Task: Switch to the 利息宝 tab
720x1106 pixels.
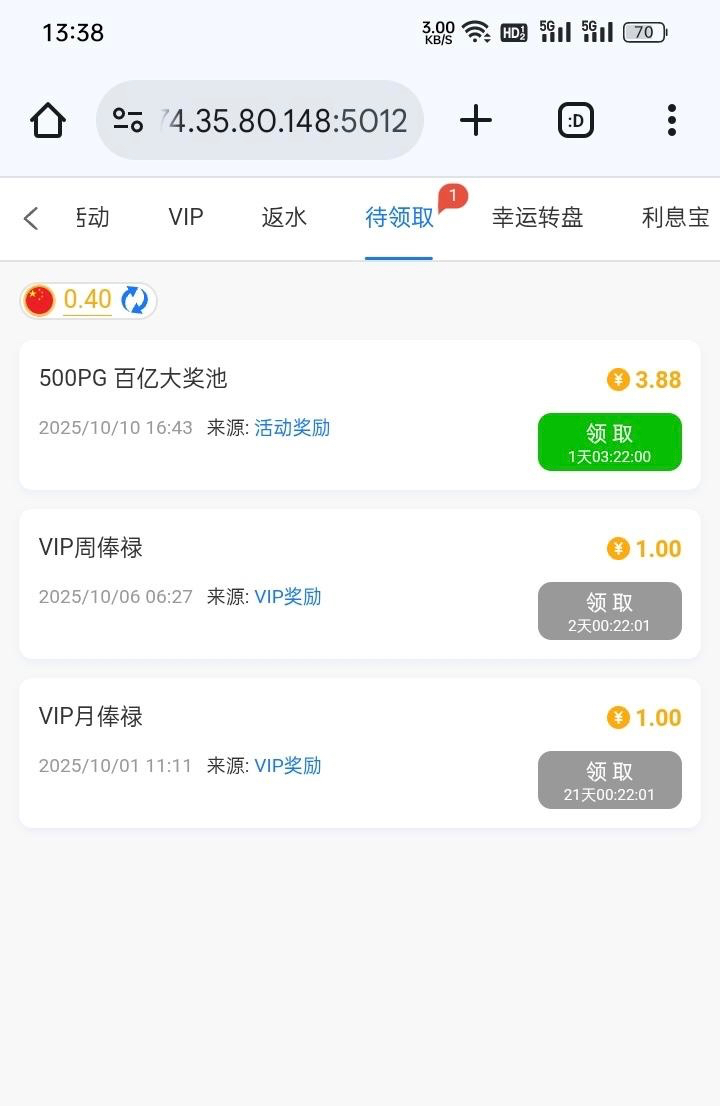Action: coord(676,217)
